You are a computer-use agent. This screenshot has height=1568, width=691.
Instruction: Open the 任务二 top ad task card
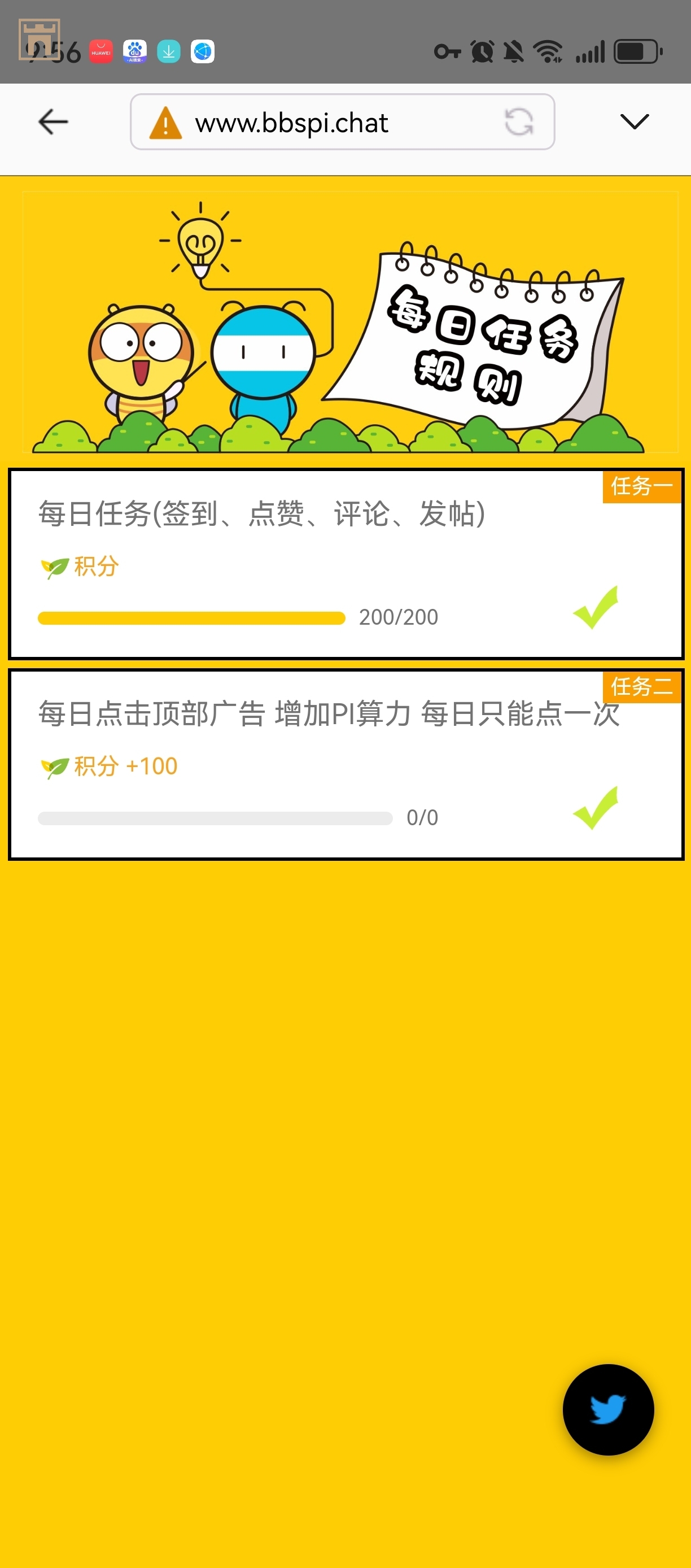(x=345, y=764)
